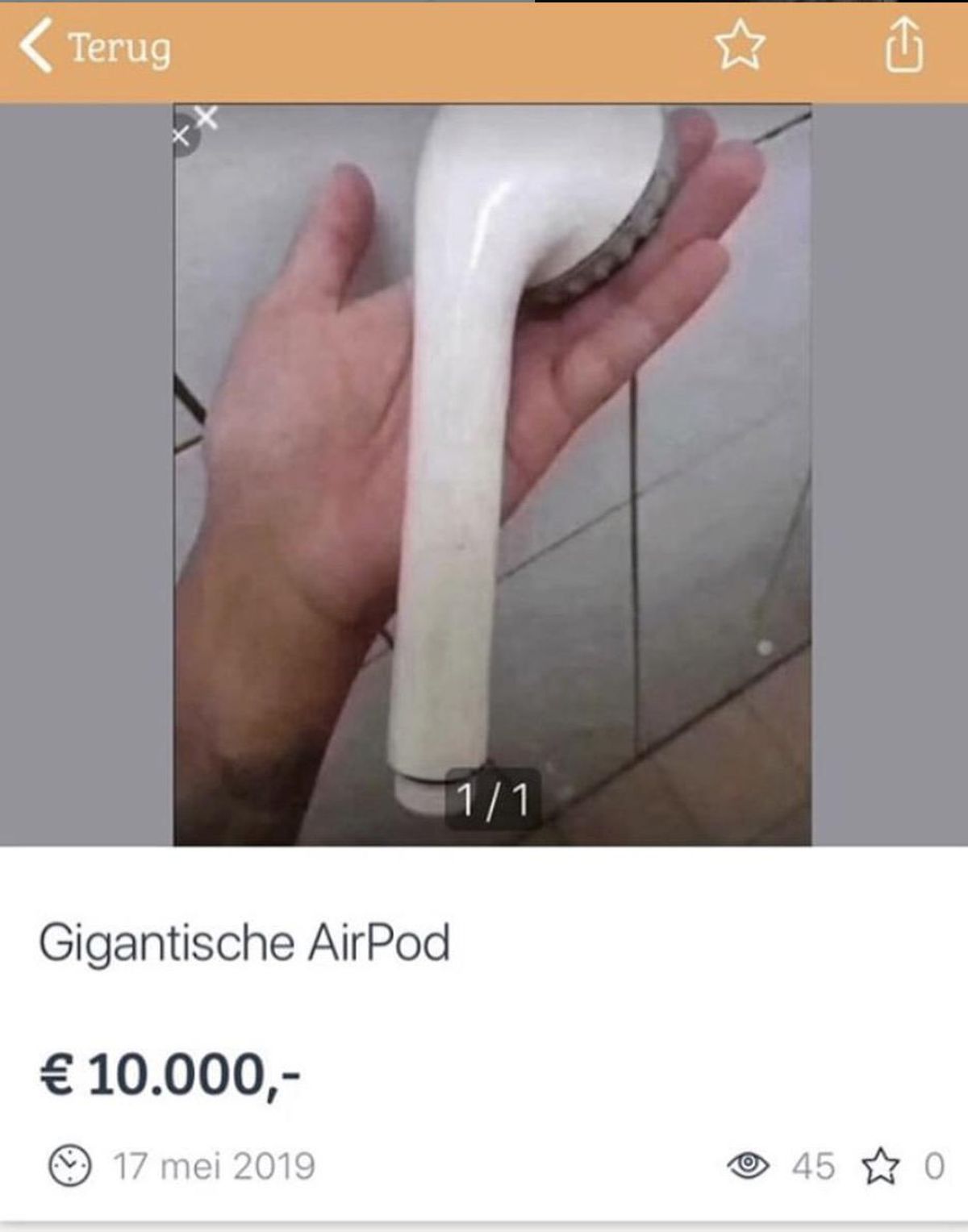This screenshot has height=1232, width=968.
Task: Save this listing with the star icon
Action: point(740,48)
